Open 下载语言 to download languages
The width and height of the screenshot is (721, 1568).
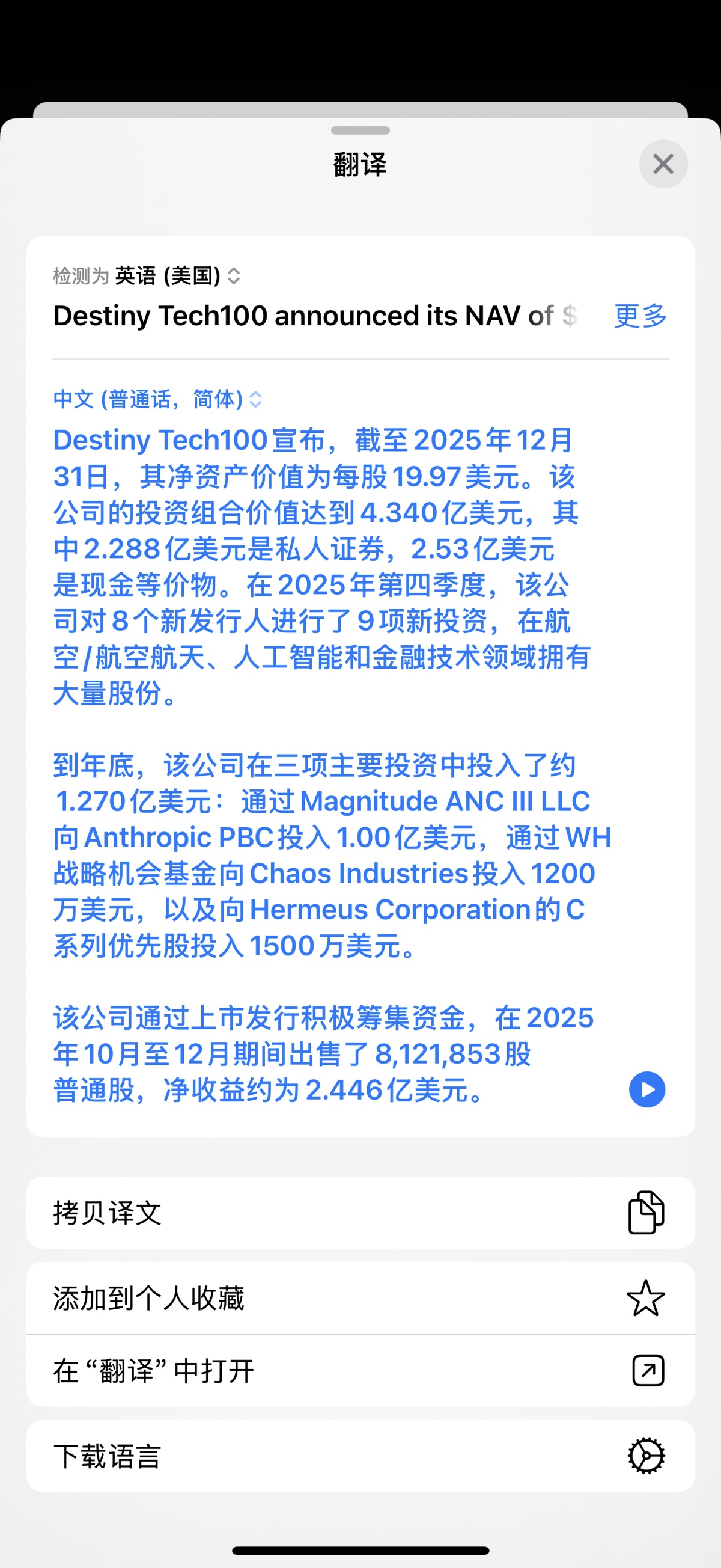coord(360,1456)
